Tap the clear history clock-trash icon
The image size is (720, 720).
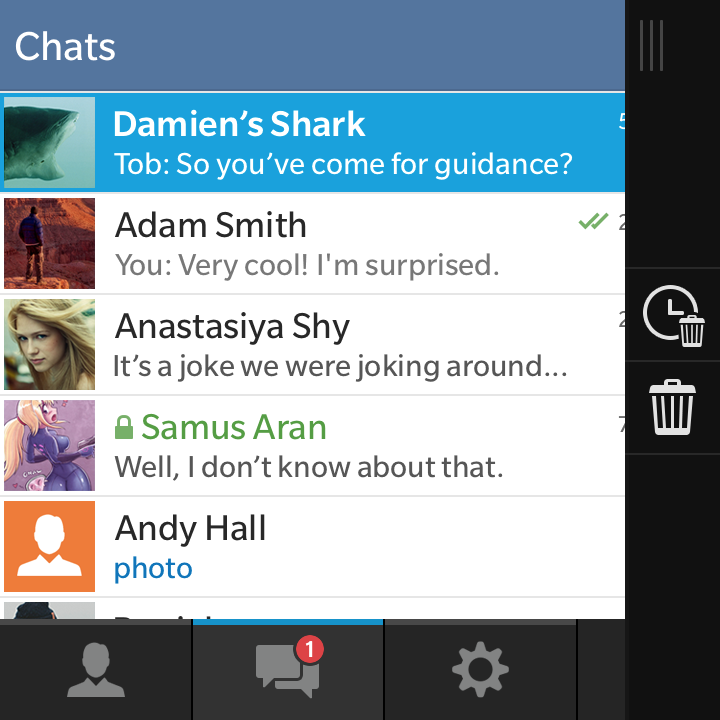pyautogui.click(x=673, y=316)
